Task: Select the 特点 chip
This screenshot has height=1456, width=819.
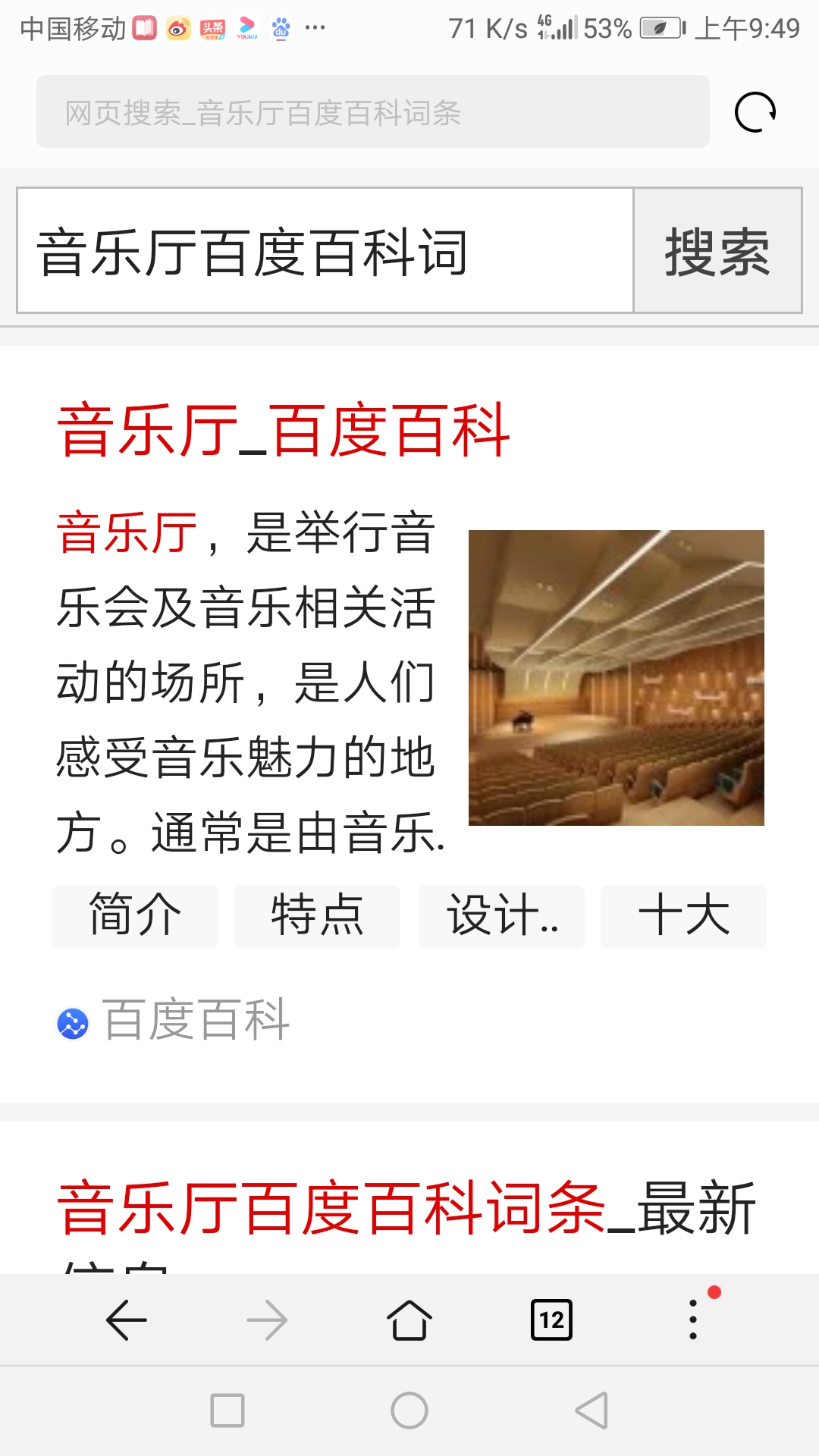Action: (318, 916)
